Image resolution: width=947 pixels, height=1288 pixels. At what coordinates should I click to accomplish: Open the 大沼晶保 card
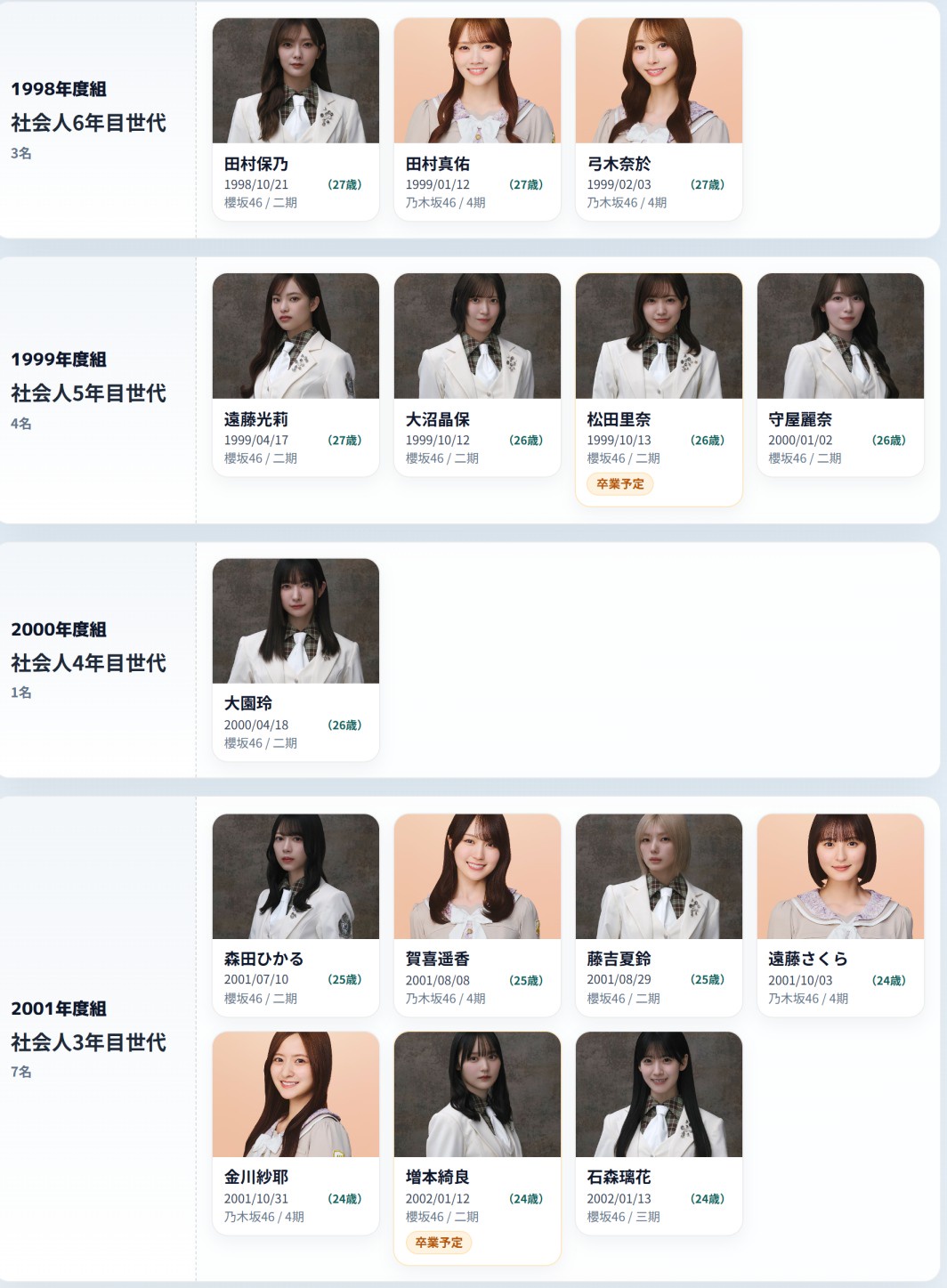[477, 375]
